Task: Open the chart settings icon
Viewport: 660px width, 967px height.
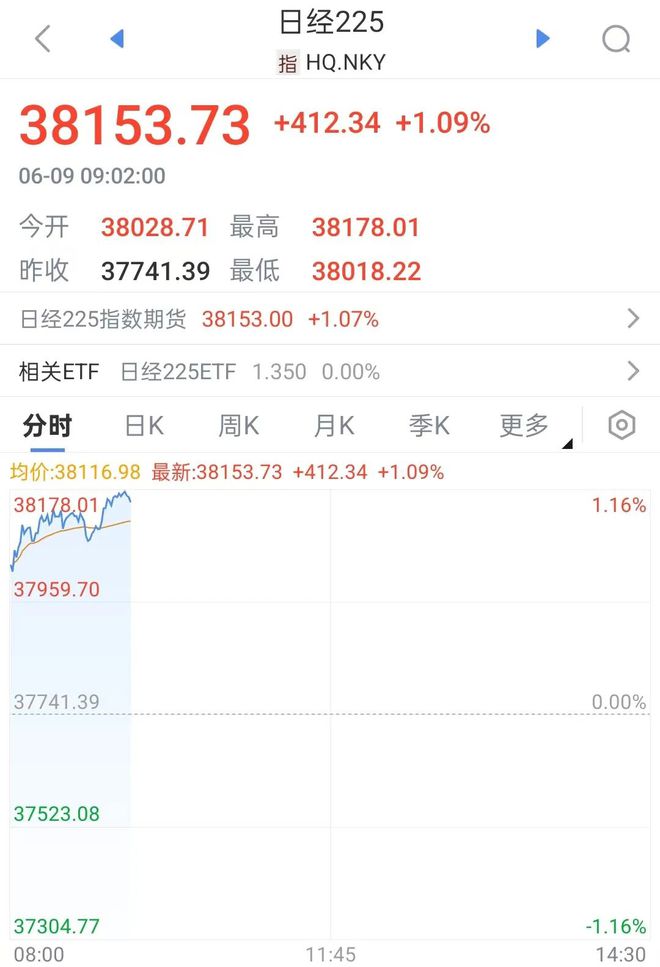Action: tap(622, 426)
